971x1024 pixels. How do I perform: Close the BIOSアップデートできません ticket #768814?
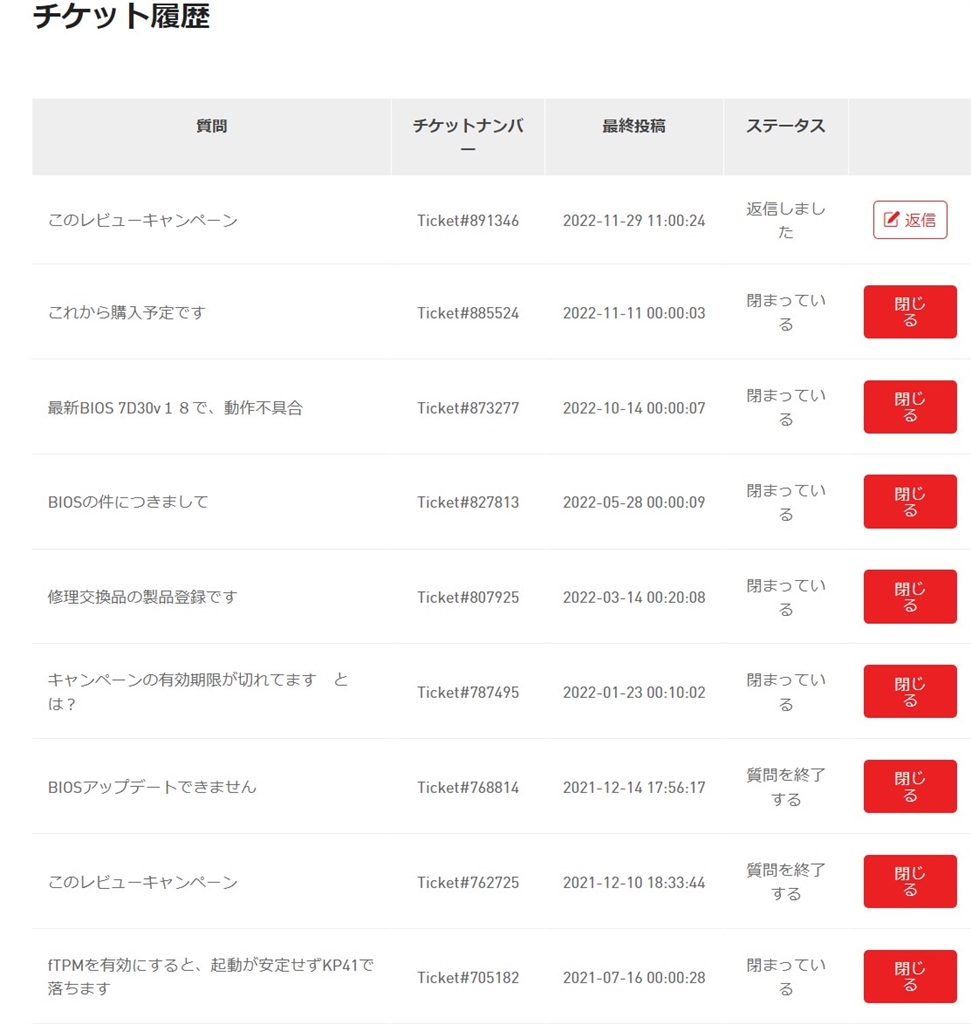[x=910, y=787]
